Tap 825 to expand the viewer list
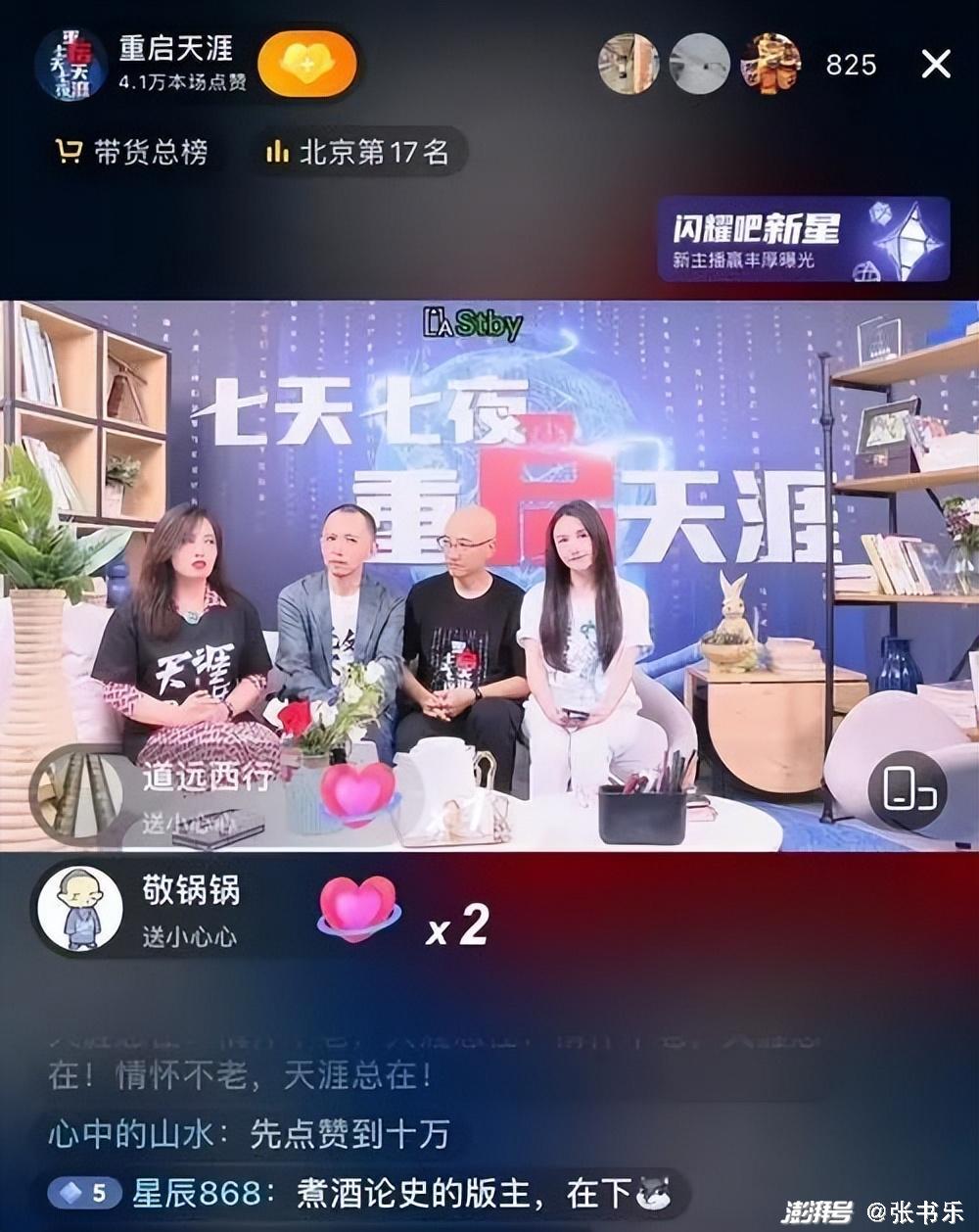Viewport: 979px width, 1232px height. (851, 64)
